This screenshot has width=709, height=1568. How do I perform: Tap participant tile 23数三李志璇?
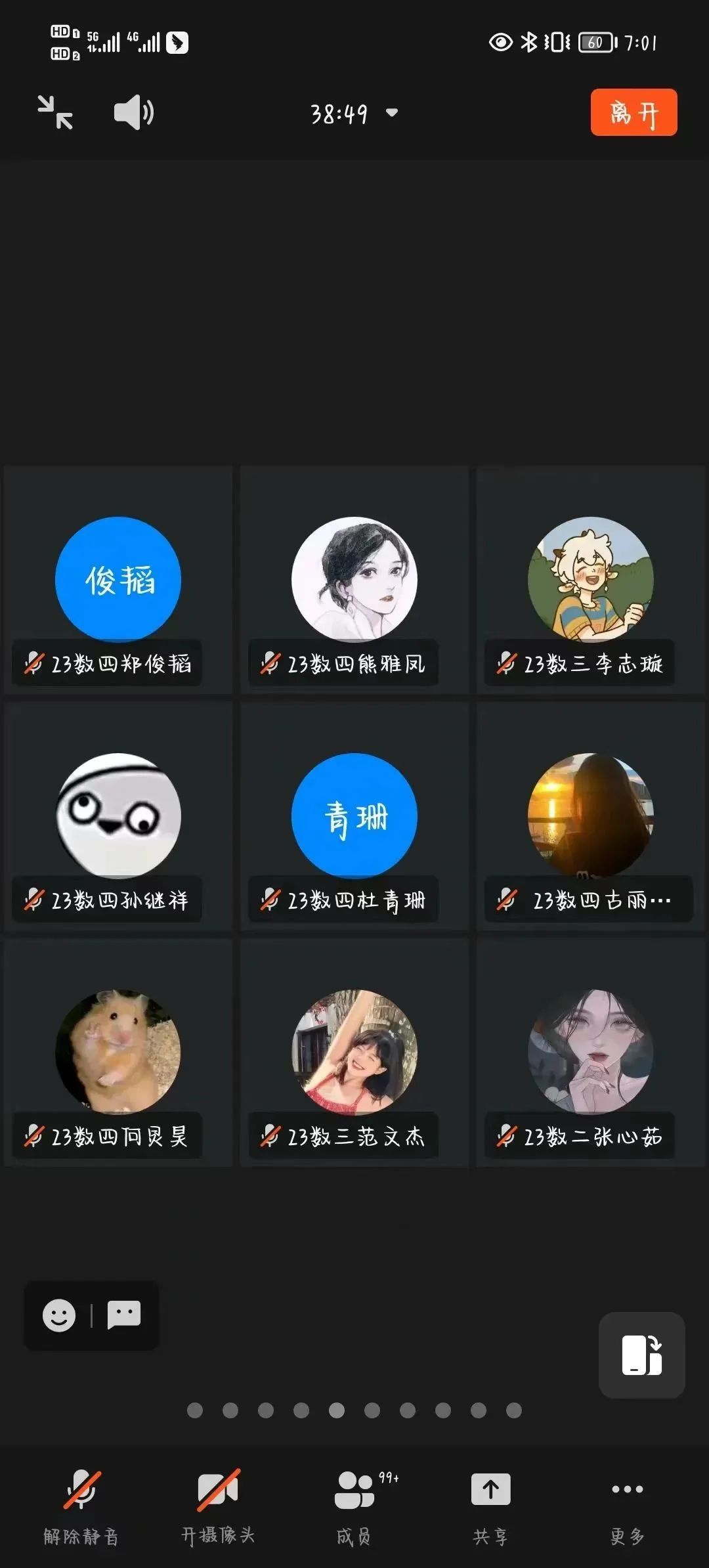click(590, 580)
